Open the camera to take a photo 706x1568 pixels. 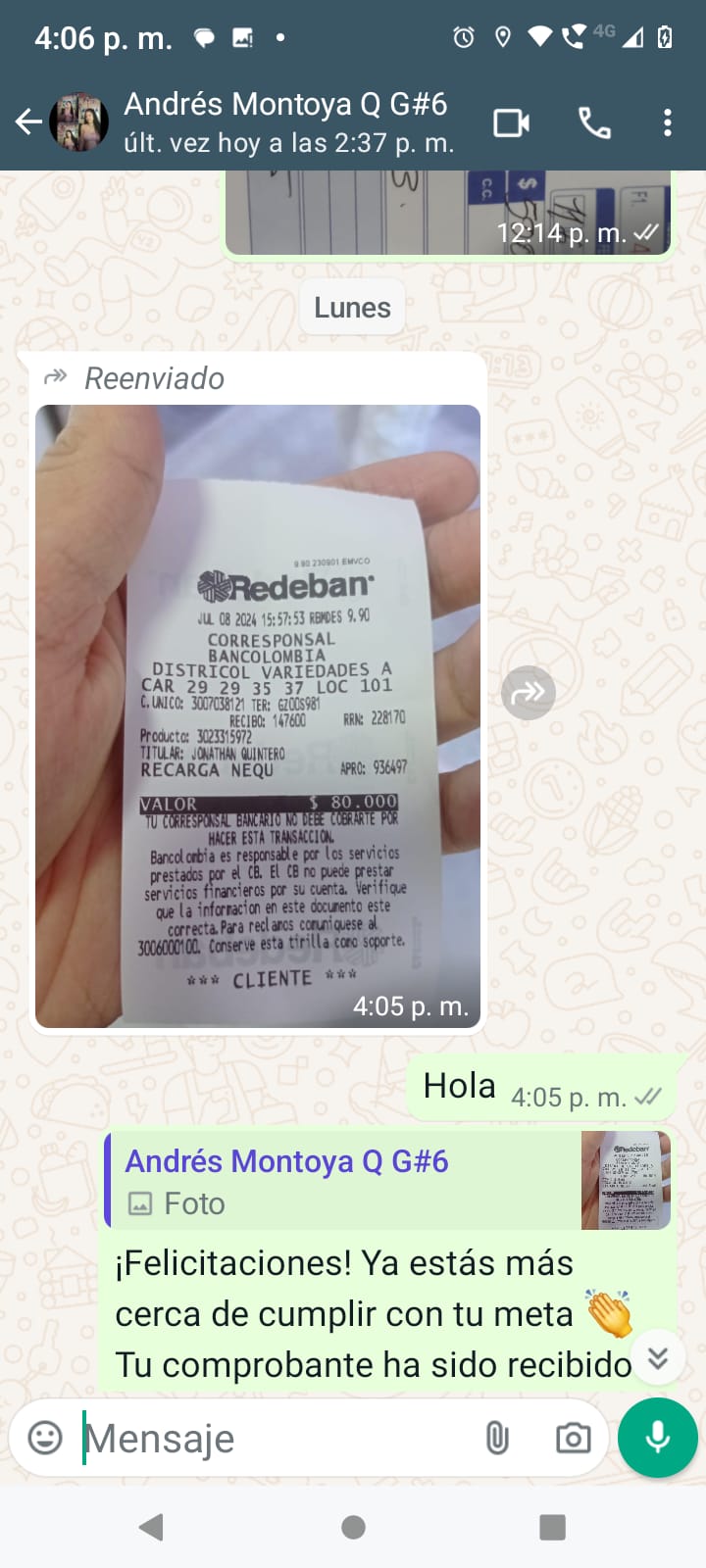[573, 1438]
